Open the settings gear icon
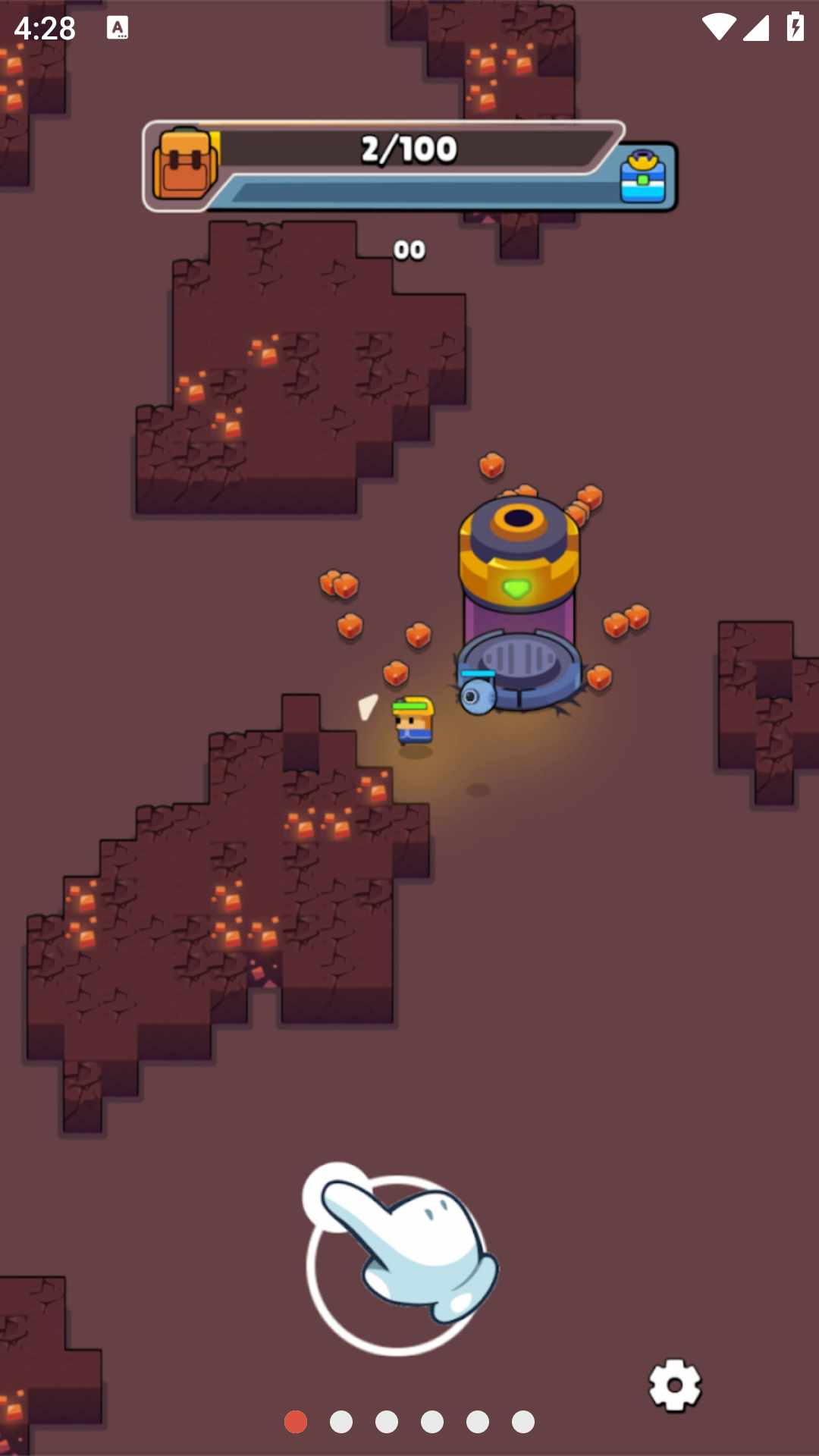 pos(675,1385)
